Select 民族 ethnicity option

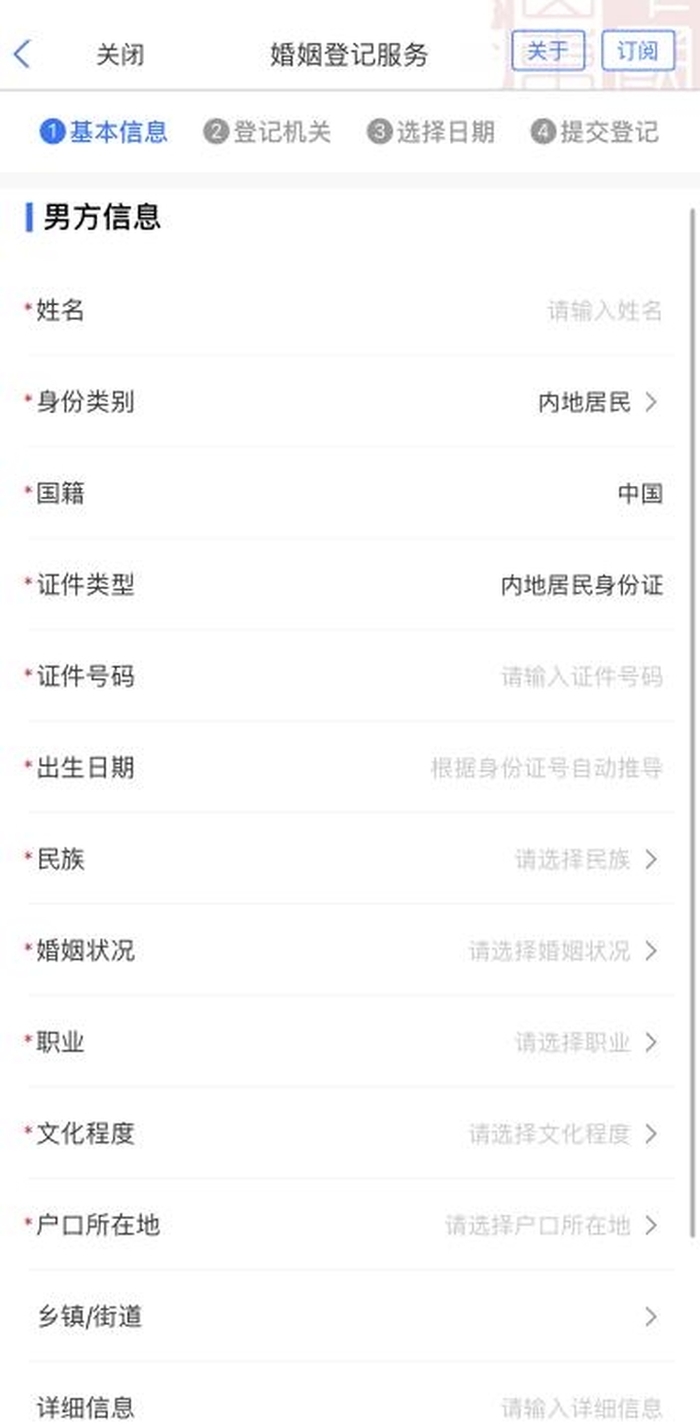tap(586, 859)
